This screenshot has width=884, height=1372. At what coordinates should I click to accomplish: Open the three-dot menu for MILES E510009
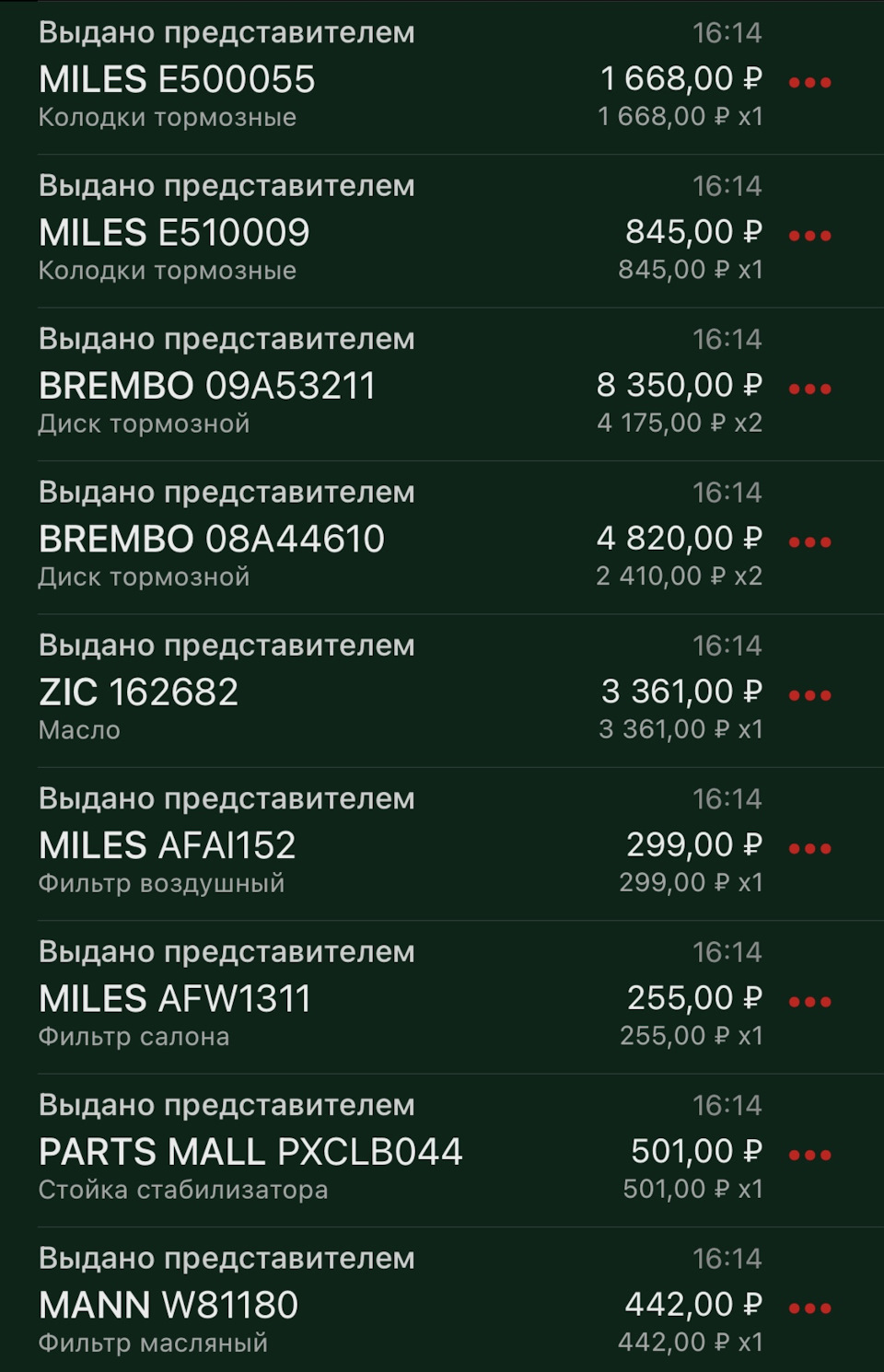(x=810, y=236)
